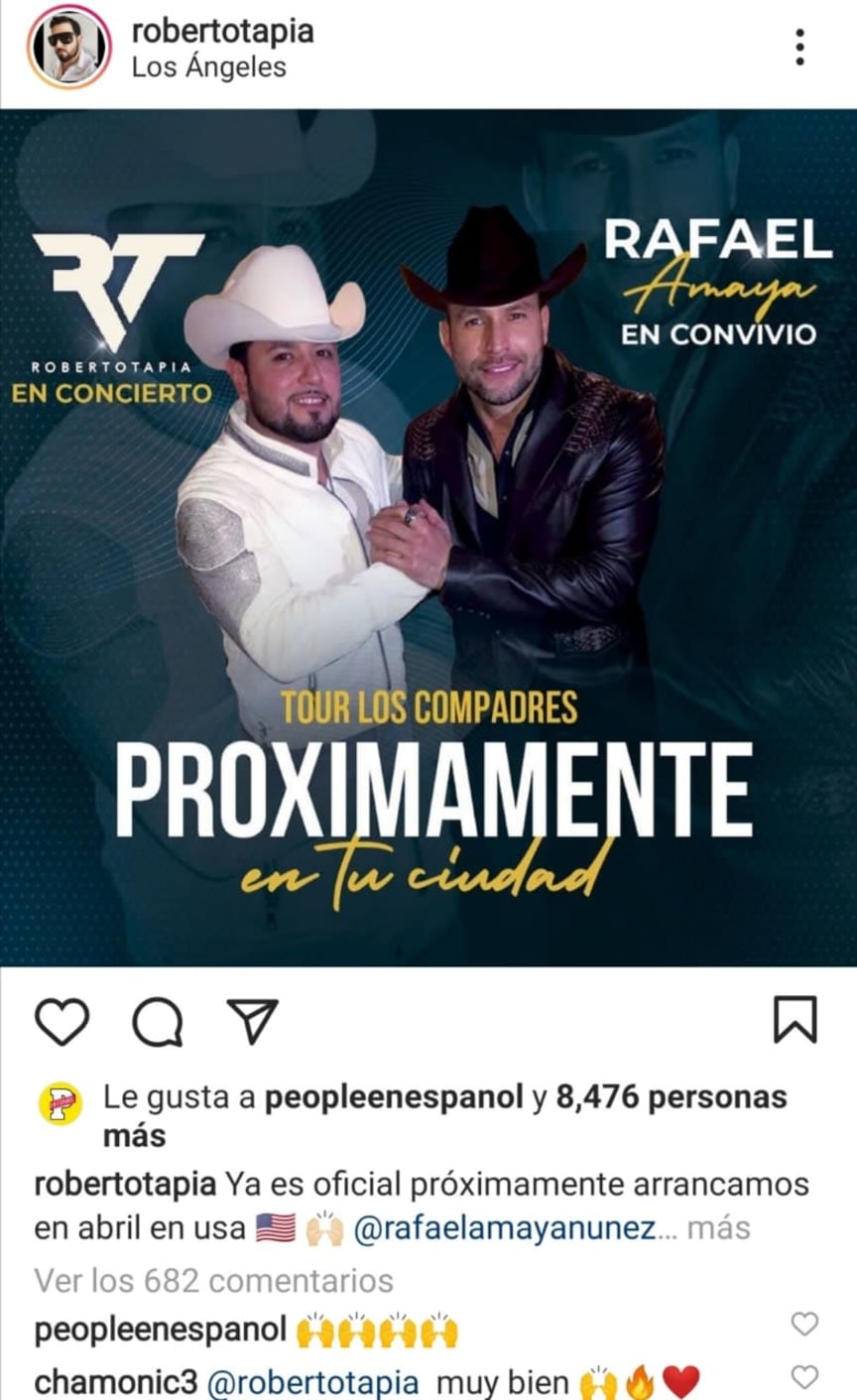Share the post via paper plane icon

click(252, 1021)
